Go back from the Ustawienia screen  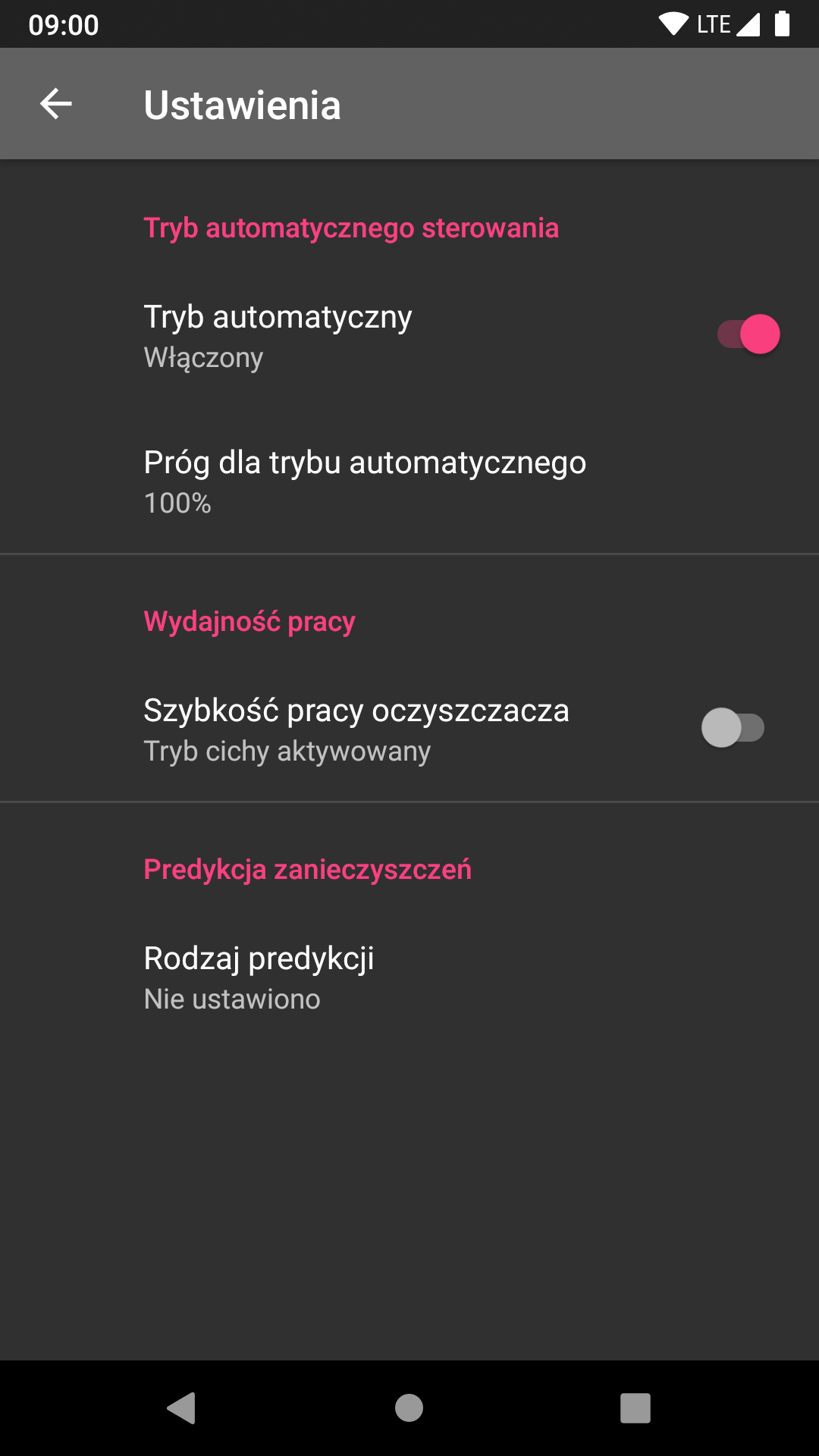coord(56,104)
